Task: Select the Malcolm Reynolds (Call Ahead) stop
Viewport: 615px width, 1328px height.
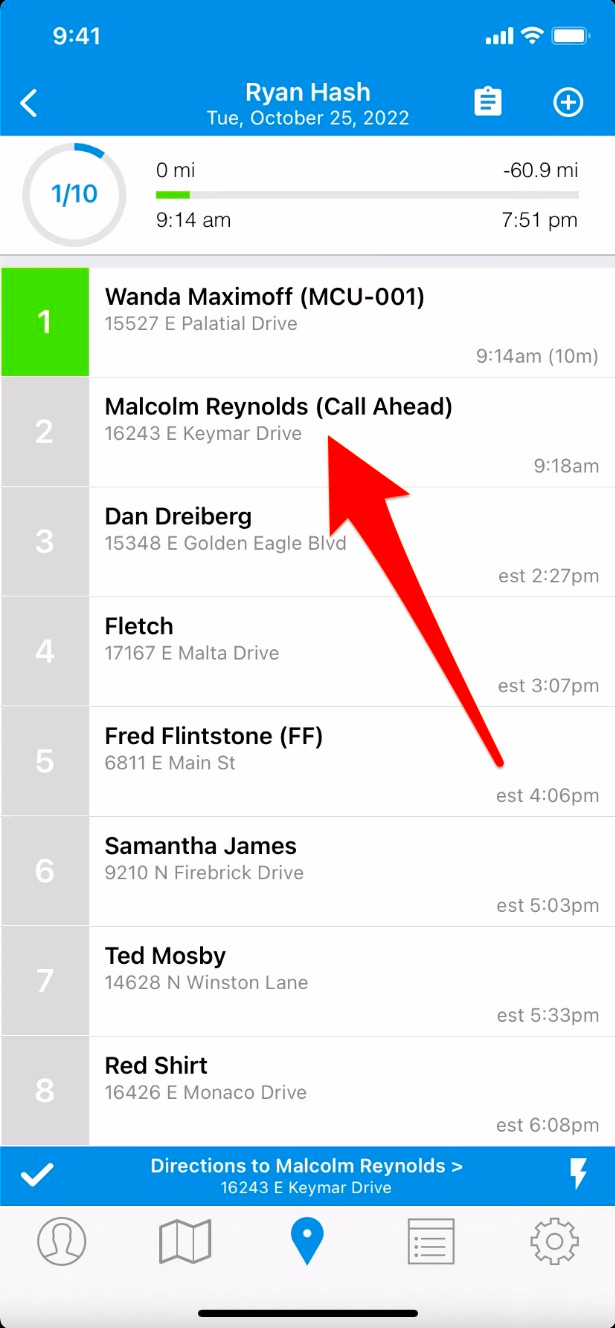Action: 307,432
